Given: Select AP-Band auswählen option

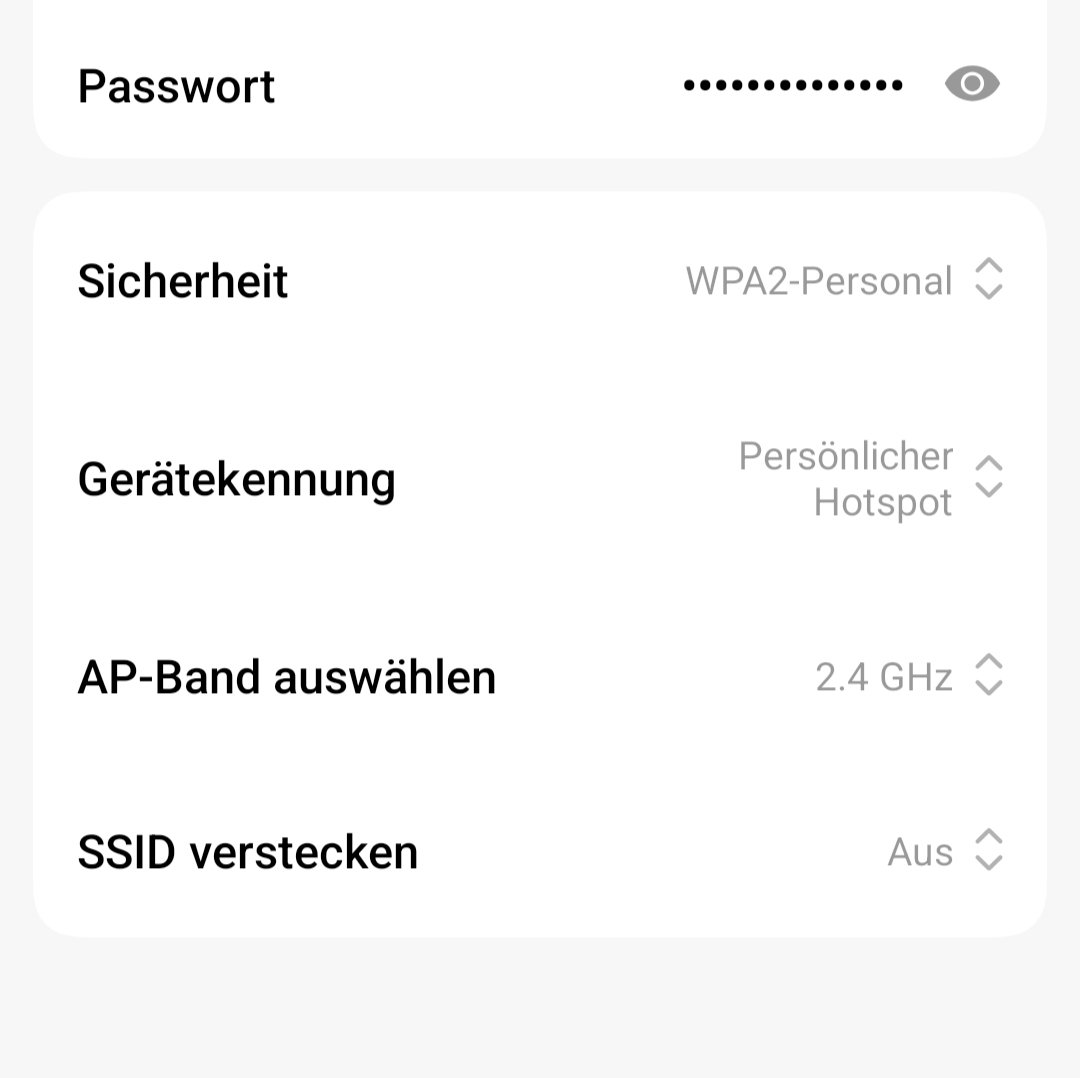Looking at the screenshot, I should point(906,677).
